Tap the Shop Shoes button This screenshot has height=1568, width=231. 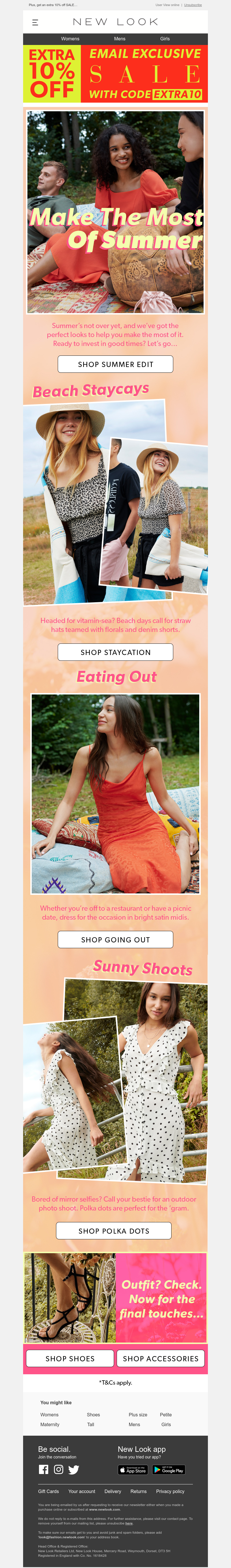click(70, 1358)
